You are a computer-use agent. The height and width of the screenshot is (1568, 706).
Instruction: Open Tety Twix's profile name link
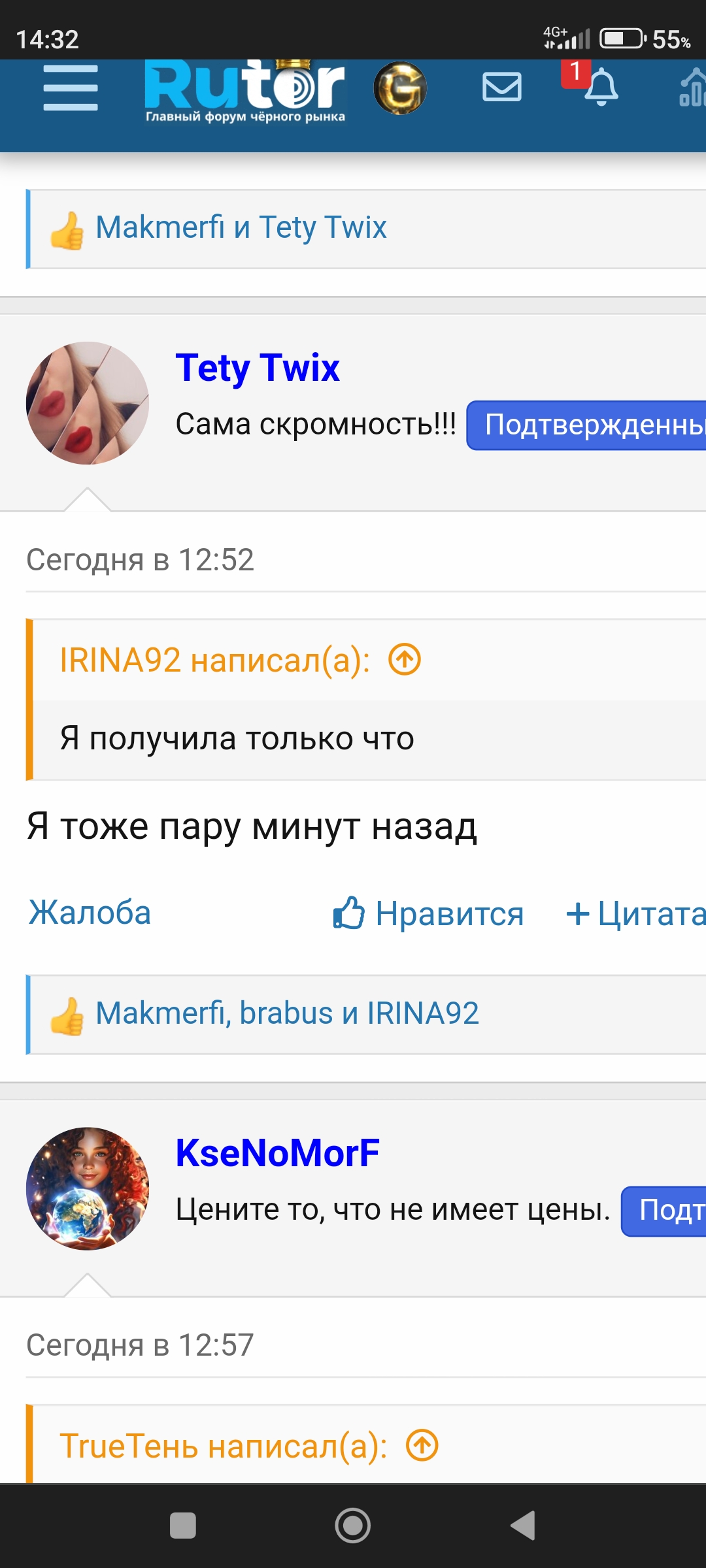point(258,367)
